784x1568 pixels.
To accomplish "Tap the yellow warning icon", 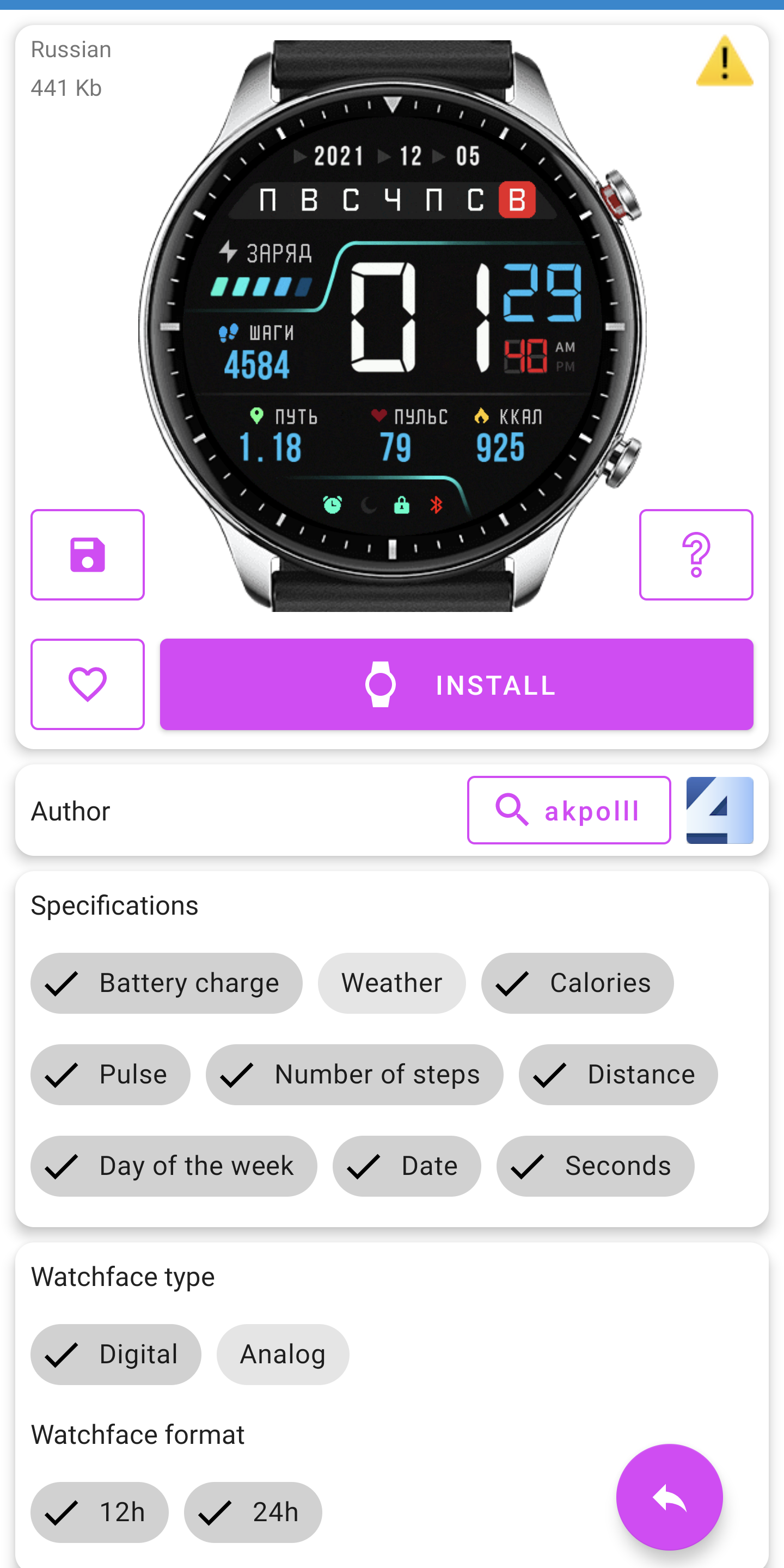I will [724, 61].
